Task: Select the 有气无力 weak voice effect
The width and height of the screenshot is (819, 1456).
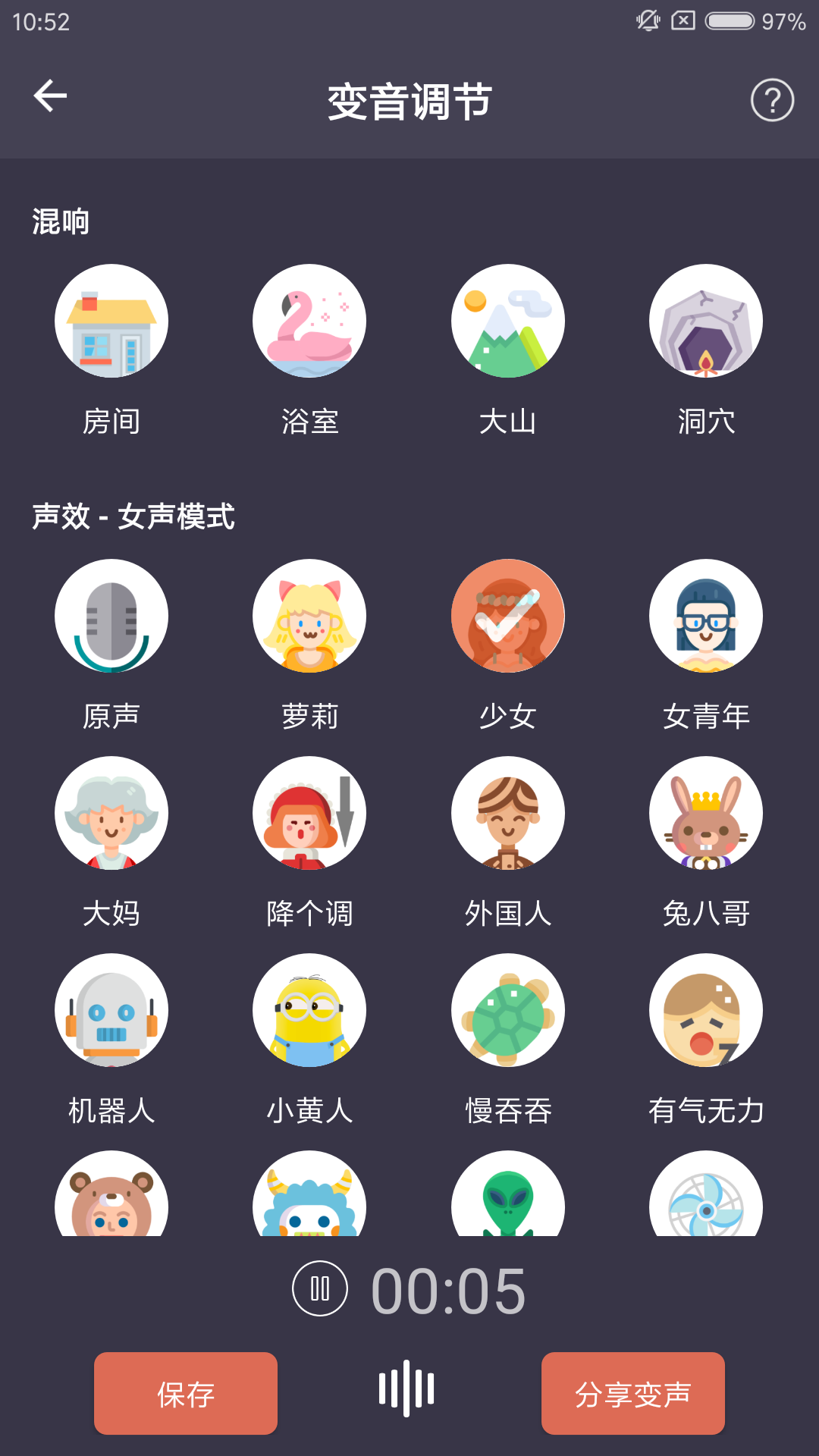Action: (x=706, y=1009)
